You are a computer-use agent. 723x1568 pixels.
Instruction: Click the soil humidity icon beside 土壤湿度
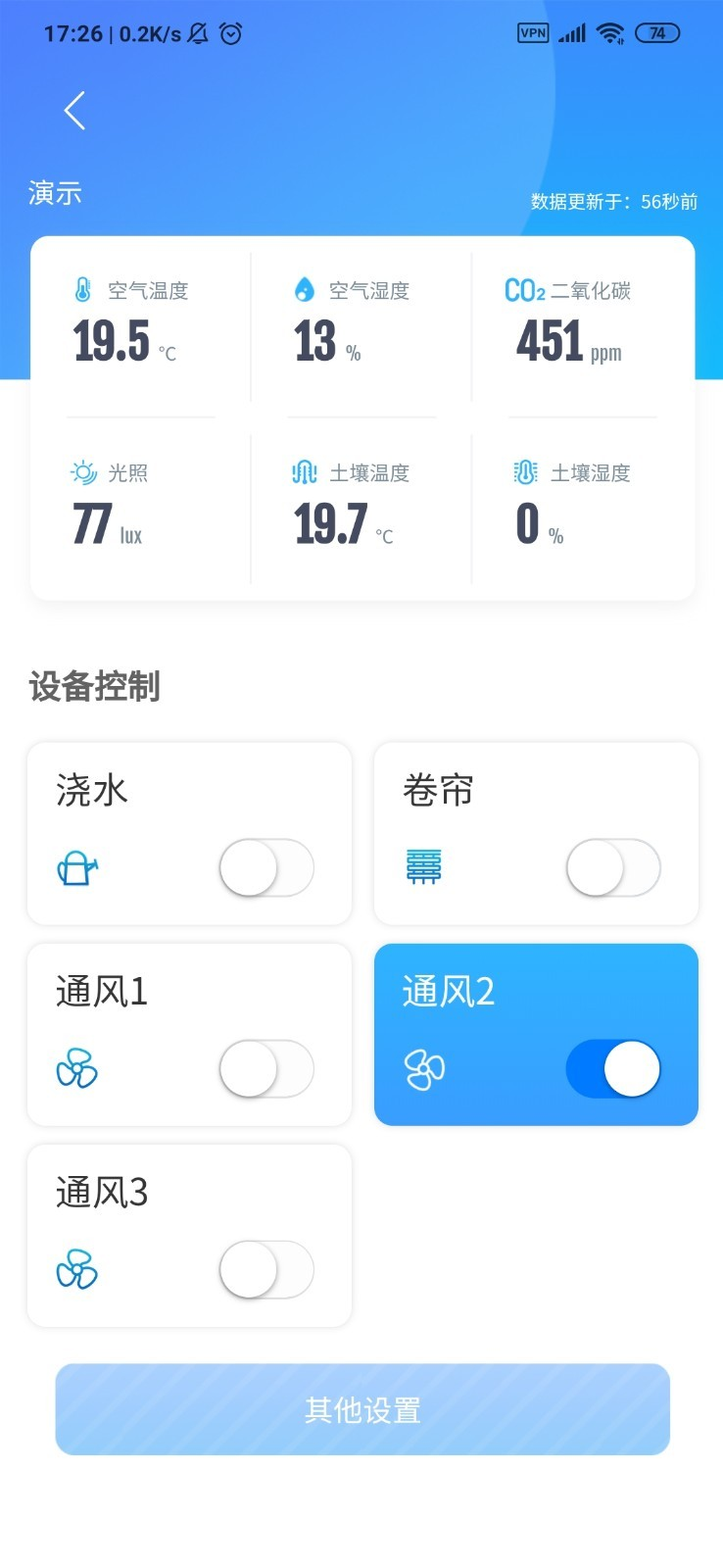point(526,472)
